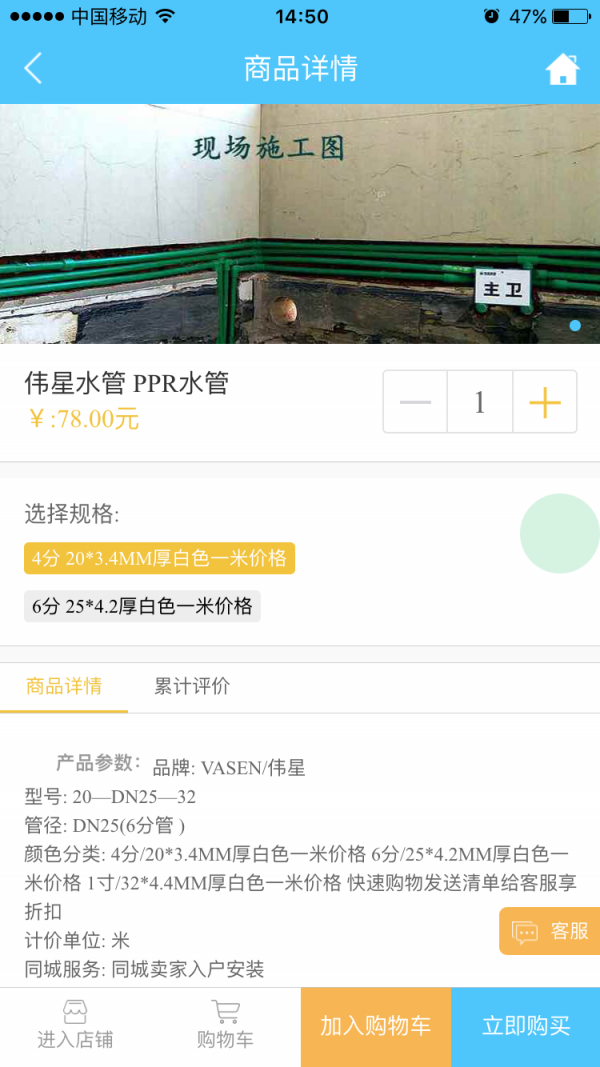Open the home icon in header
This screenshot has width=600, height=1067.
click(562, 68)
